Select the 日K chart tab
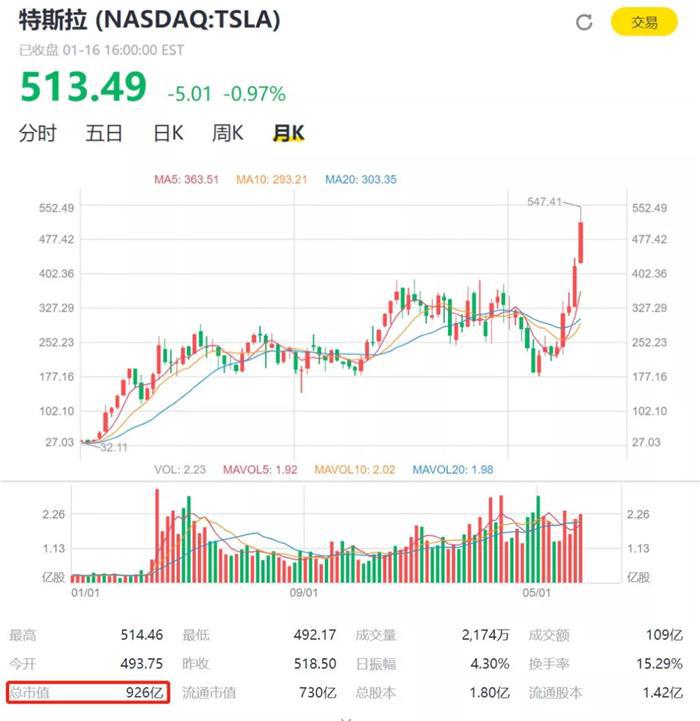This screenshot has width=700, height=721. pos(167,134)
